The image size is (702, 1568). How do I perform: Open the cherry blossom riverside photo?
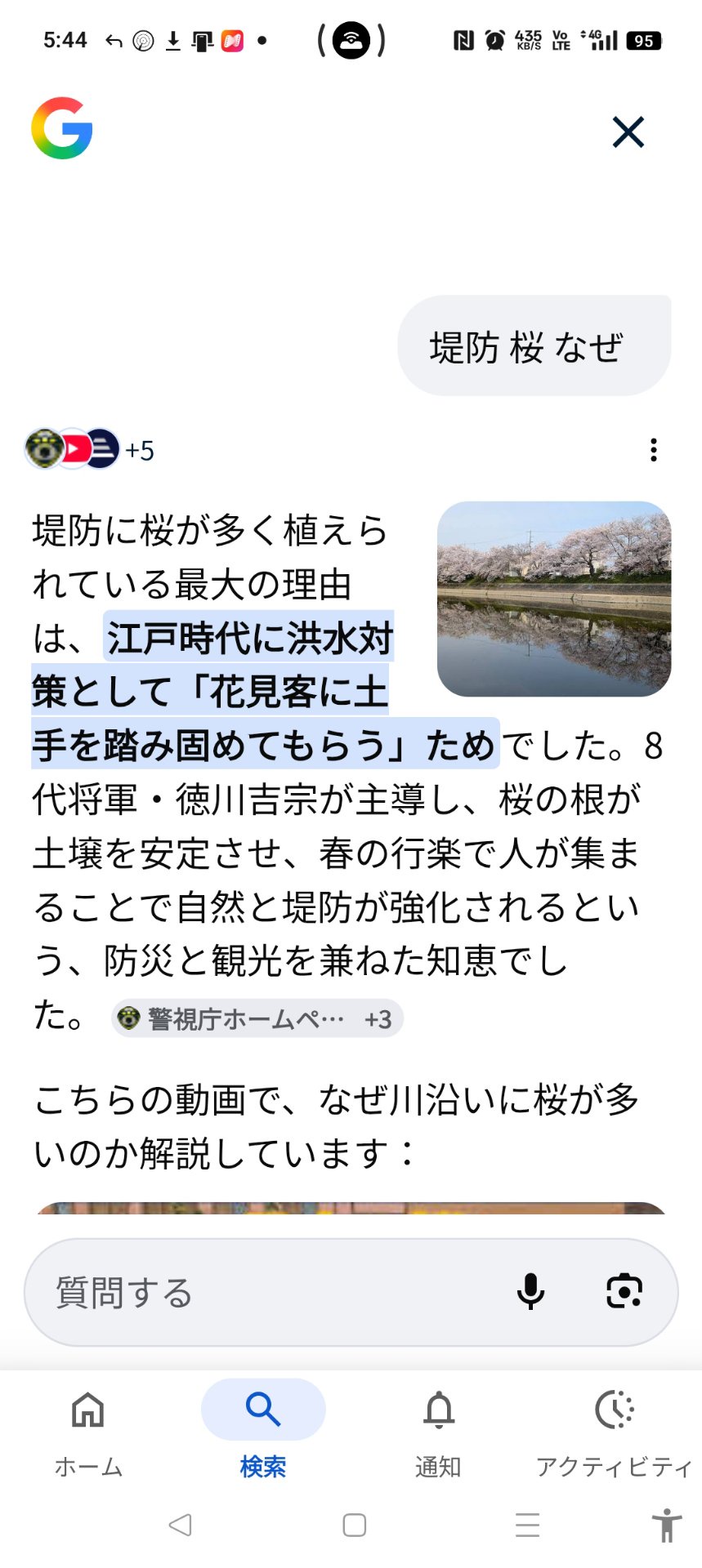554,599
